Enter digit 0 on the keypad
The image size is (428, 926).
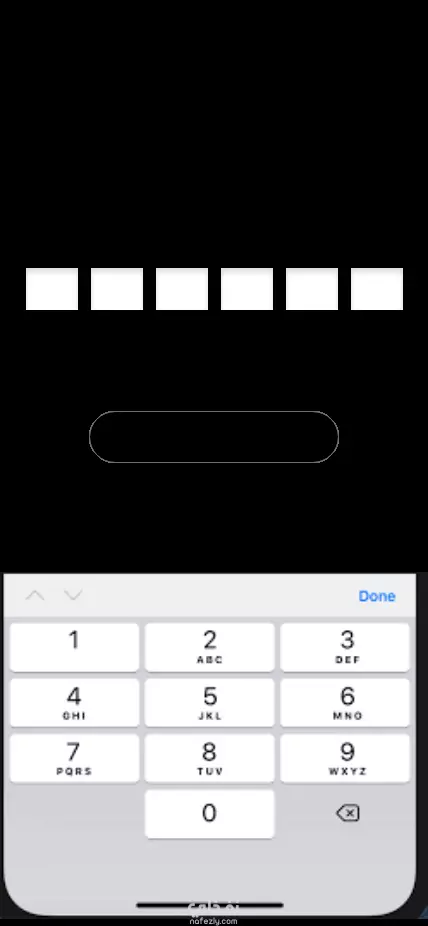pyautogui.click(x=210, y=814)
